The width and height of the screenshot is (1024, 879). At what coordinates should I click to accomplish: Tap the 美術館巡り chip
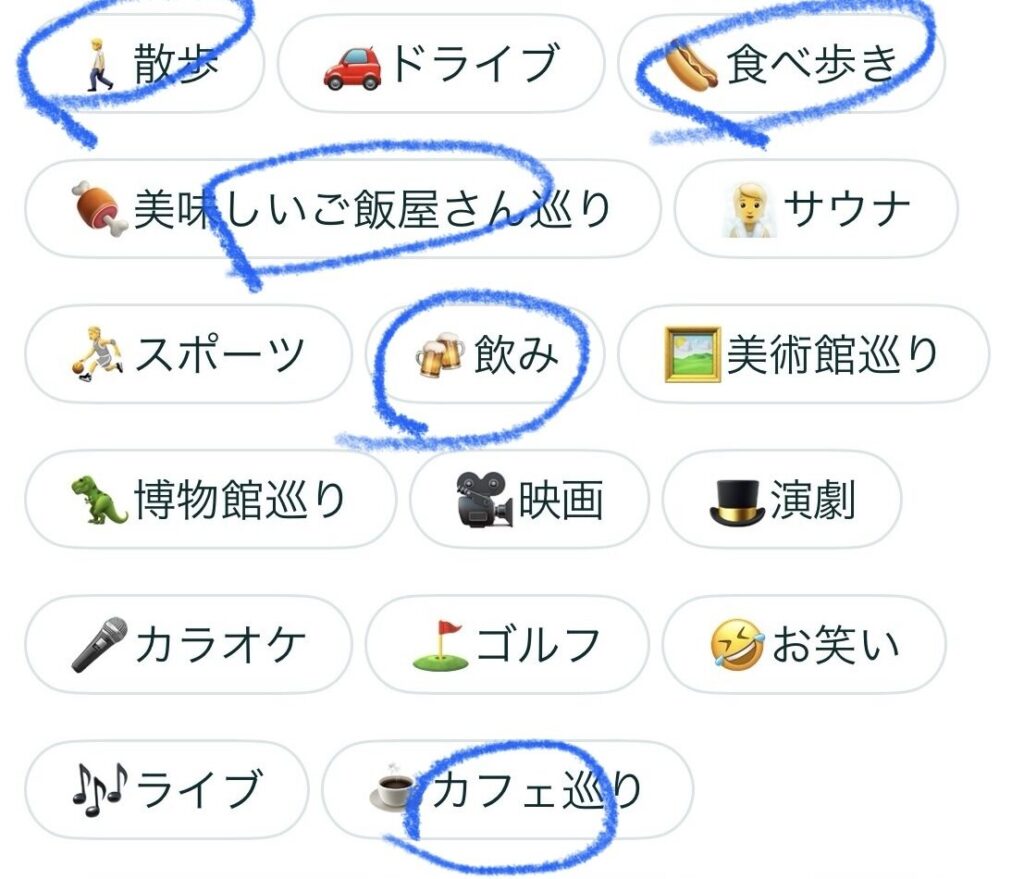803,355
